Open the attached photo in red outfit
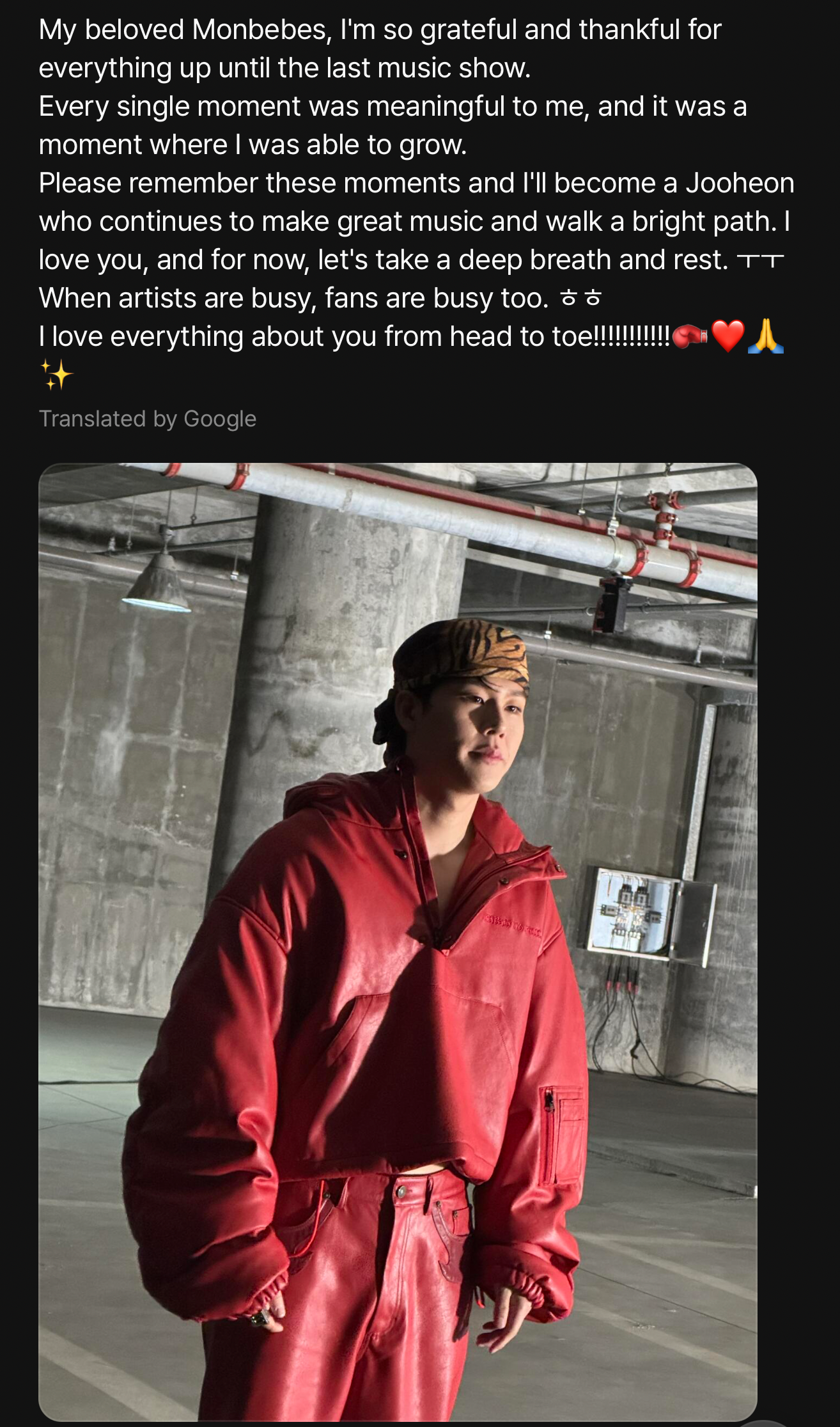The height and width of the screenshot is (1427, 840). (x=398, y=940)
